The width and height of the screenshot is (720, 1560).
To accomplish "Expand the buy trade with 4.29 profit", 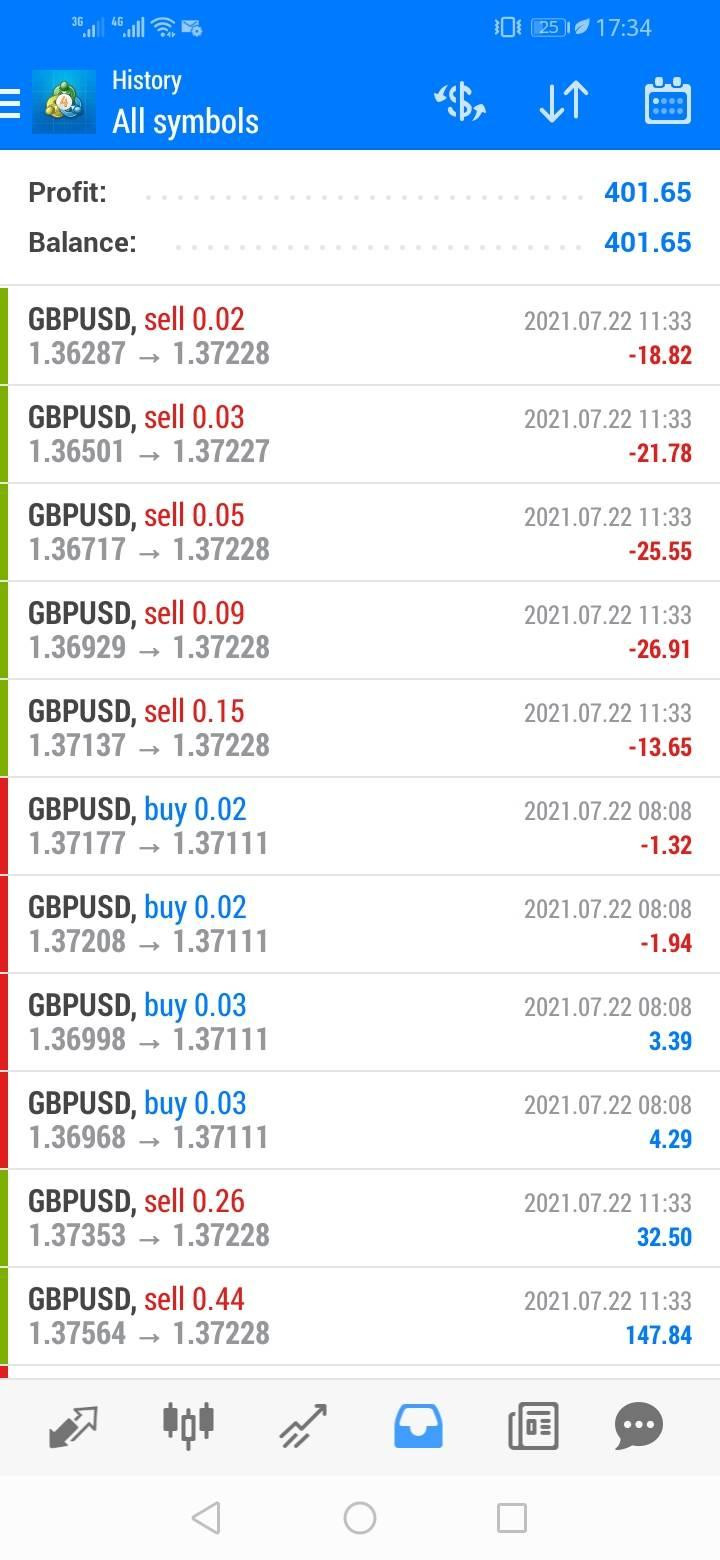I will point(360,1120).
